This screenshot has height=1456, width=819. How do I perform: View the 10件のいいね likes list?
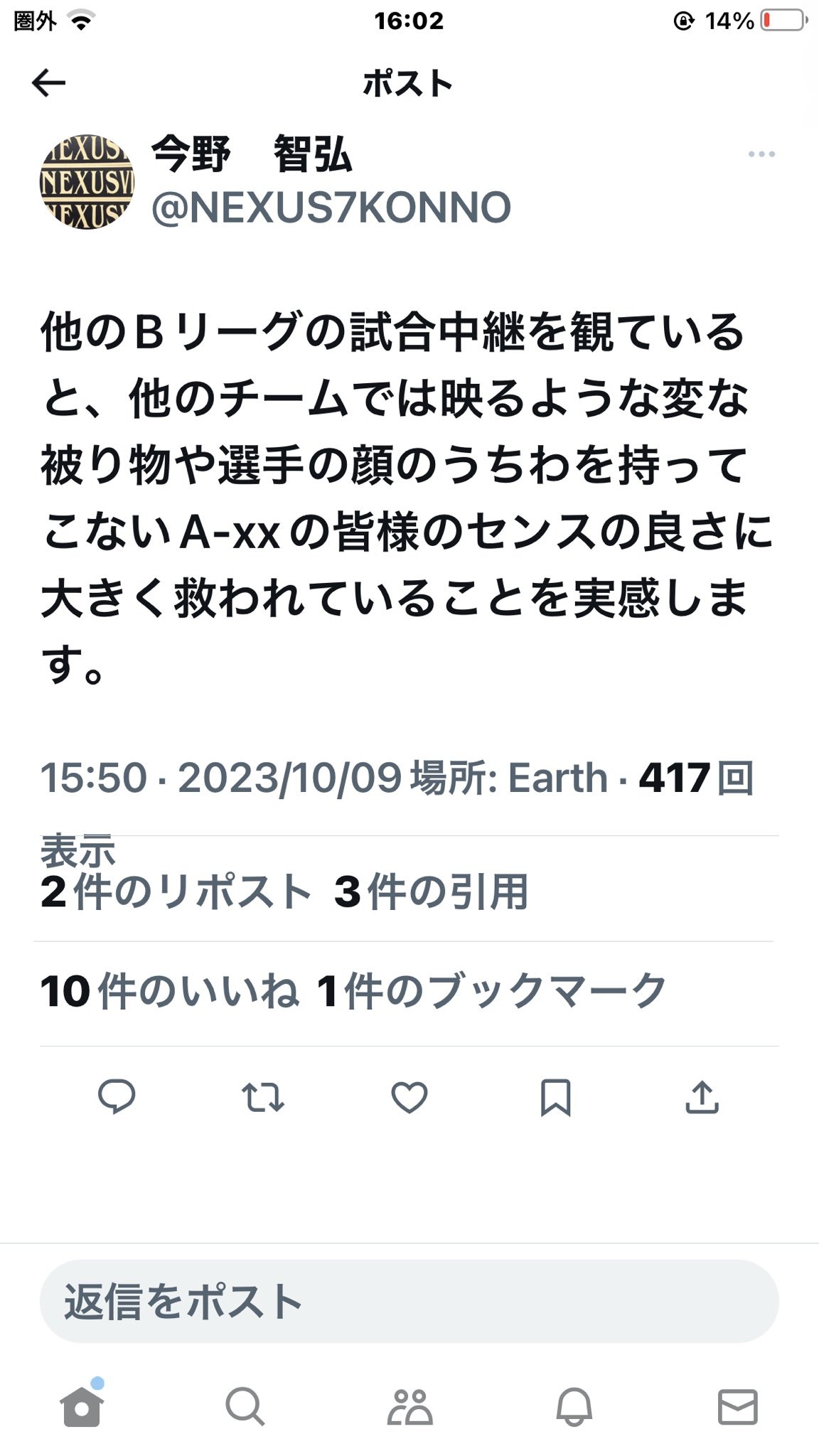coord(169,992)
